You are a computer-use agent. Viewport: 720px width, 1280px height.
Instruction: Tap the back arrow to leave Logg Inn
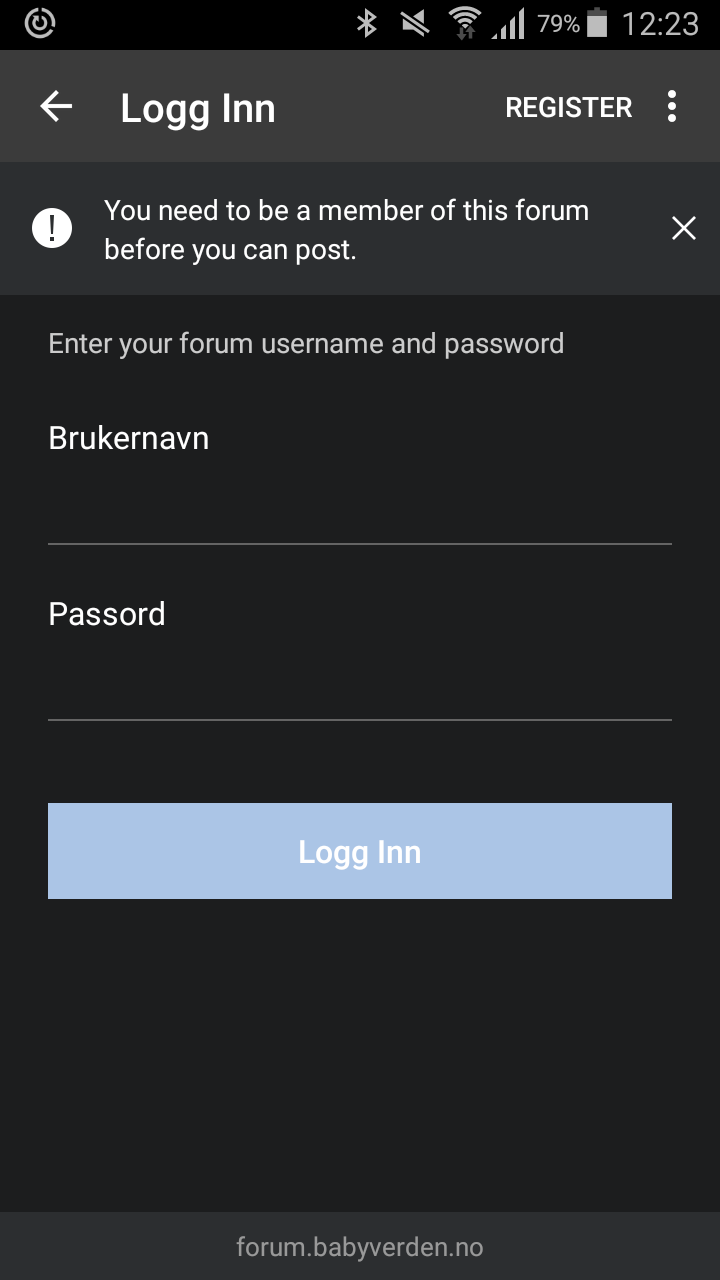pos(56,106)
